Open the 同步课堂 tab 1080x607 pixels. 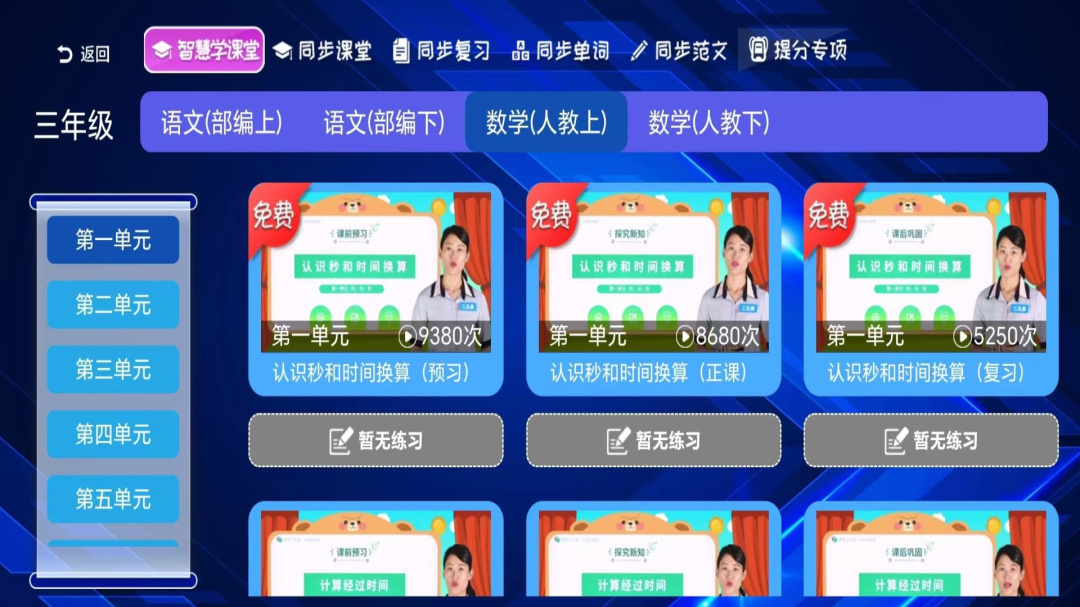pos(322,51)
